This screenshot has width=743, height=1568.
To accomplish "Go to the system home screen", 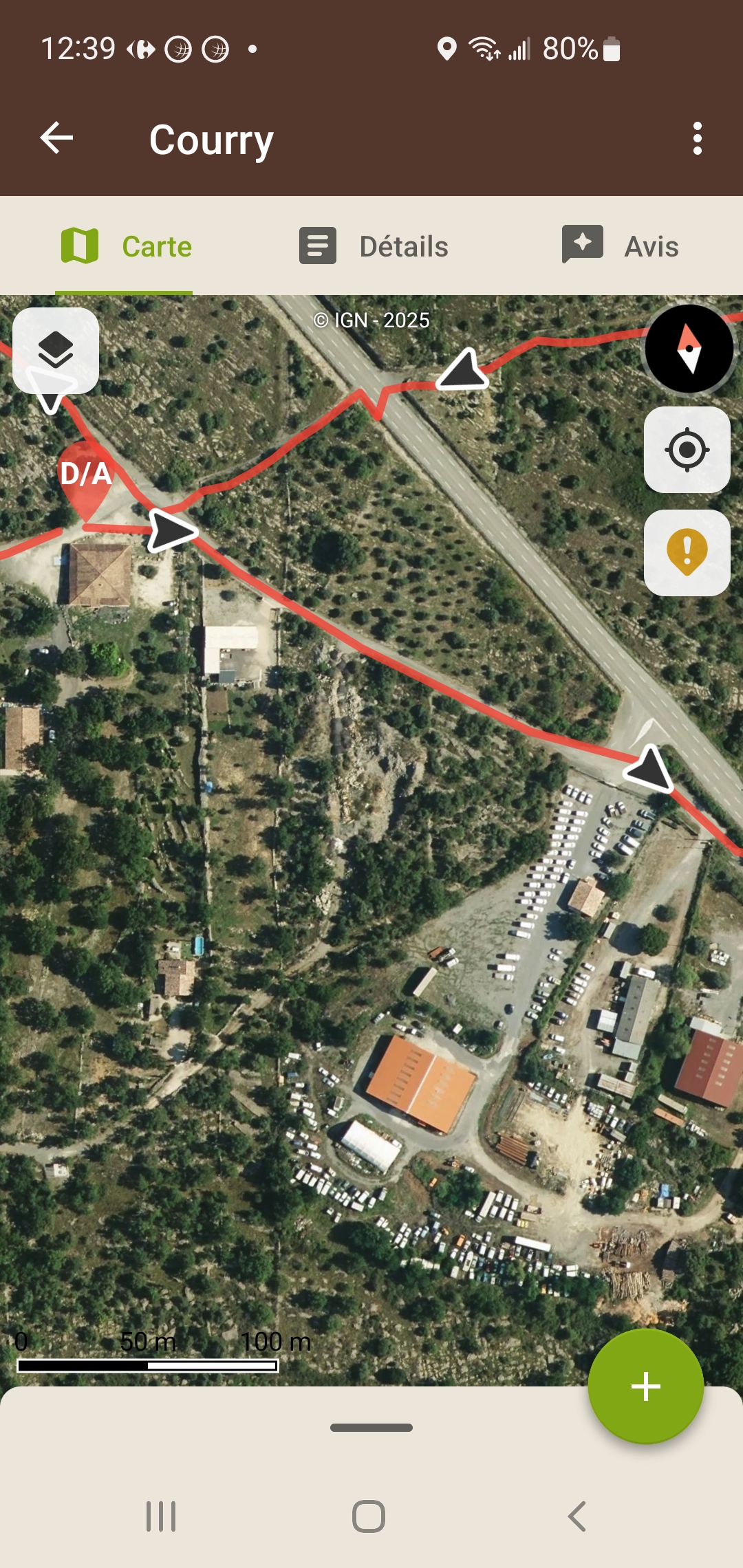I will tap(369, 1516).
